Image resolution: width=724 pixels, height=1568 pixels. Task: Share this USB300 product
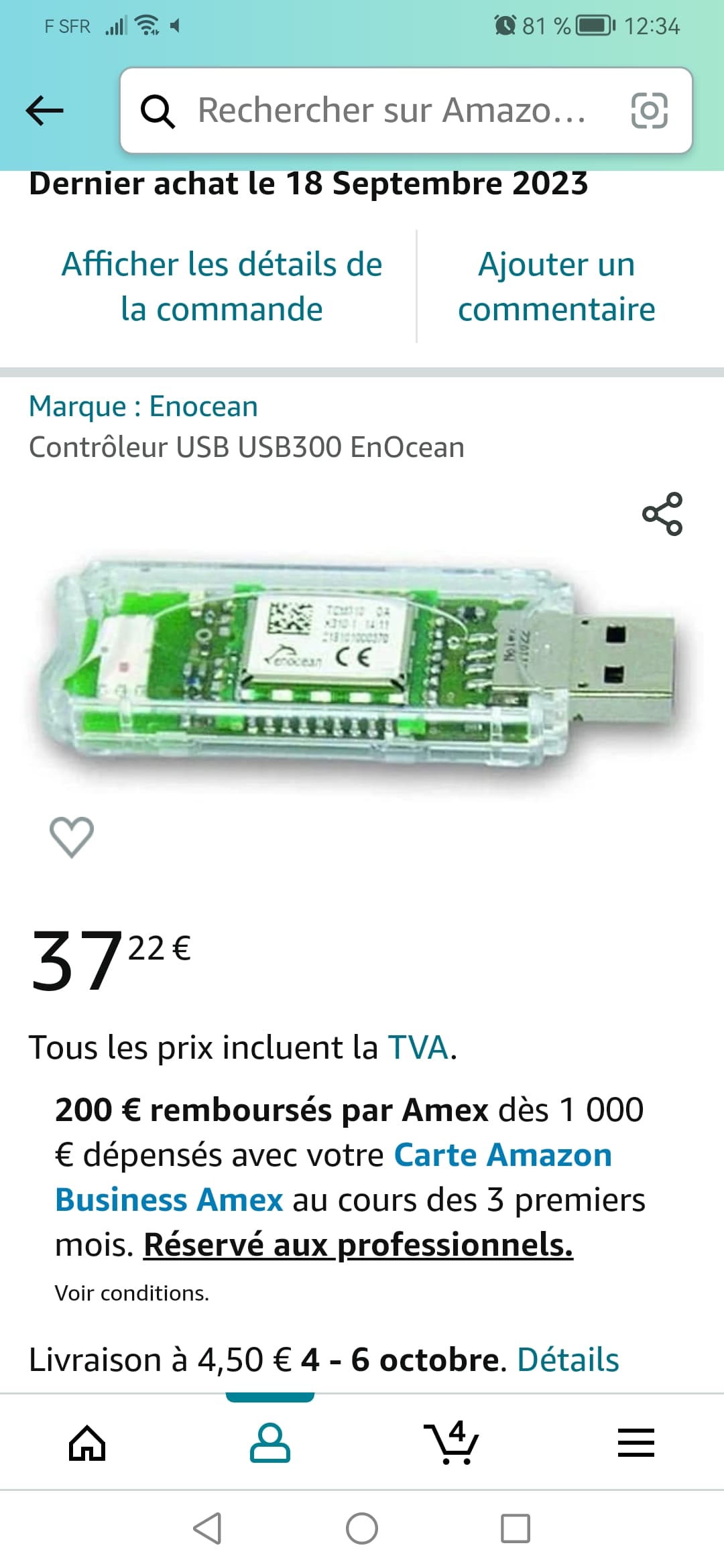(x=662, y=514)
